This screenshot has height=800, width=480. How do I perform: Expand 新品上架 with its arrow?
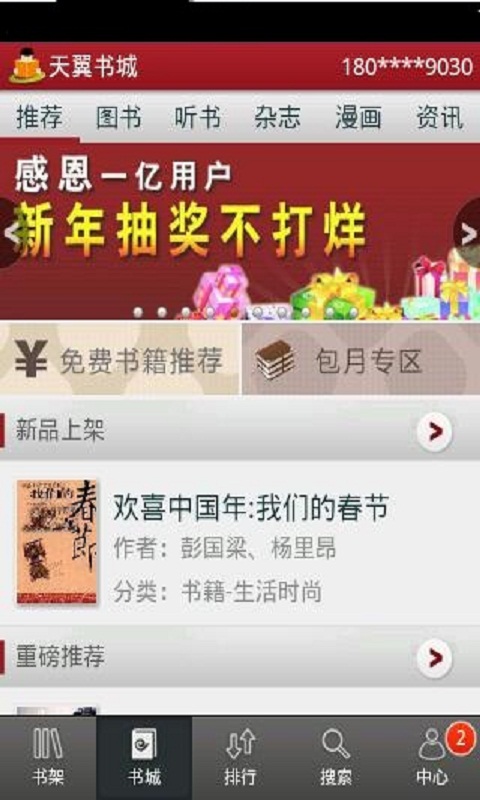tap(435, 432)
